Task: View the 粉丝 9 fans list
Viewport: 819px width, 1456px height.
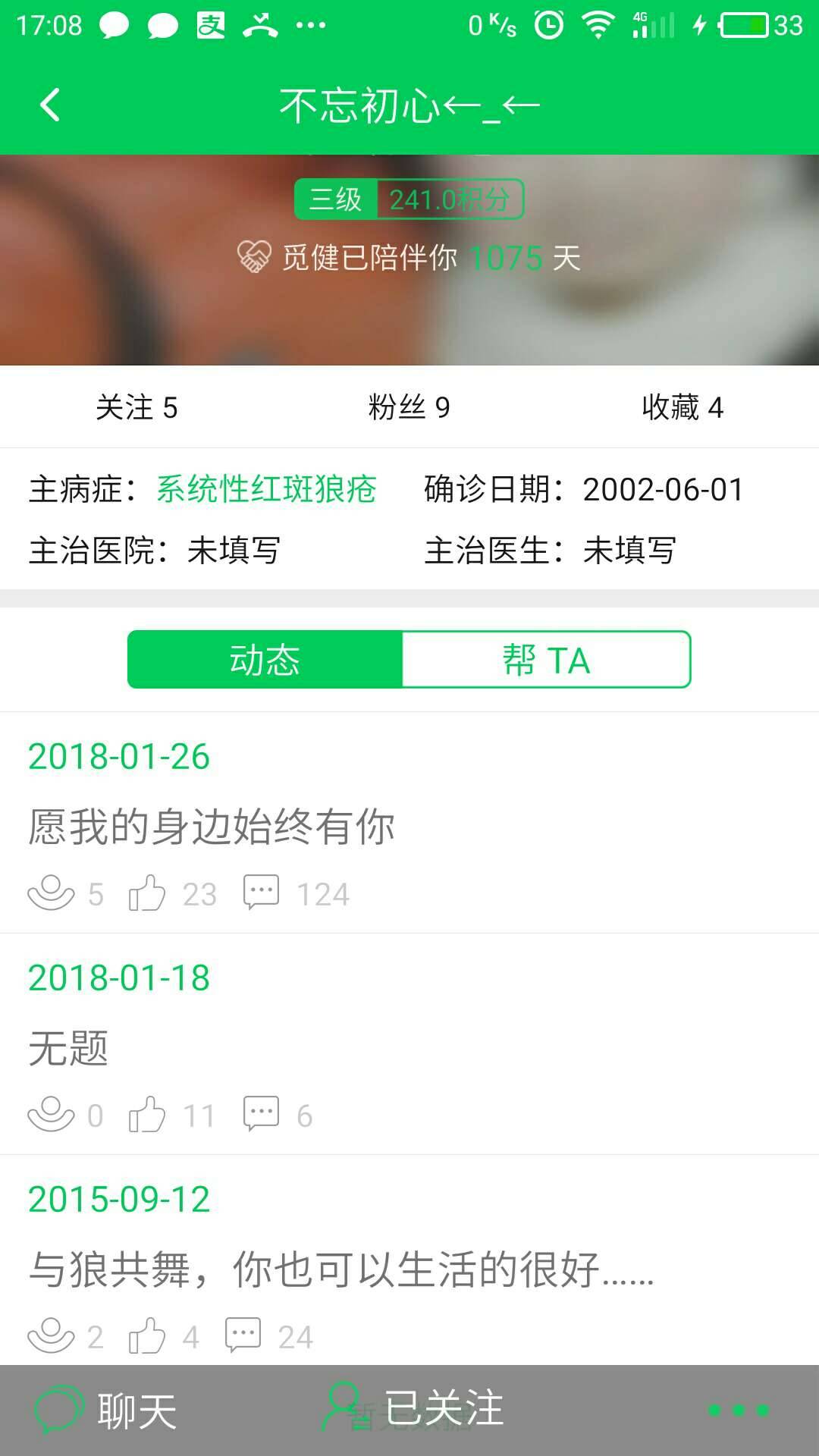Action: [406, 407]
